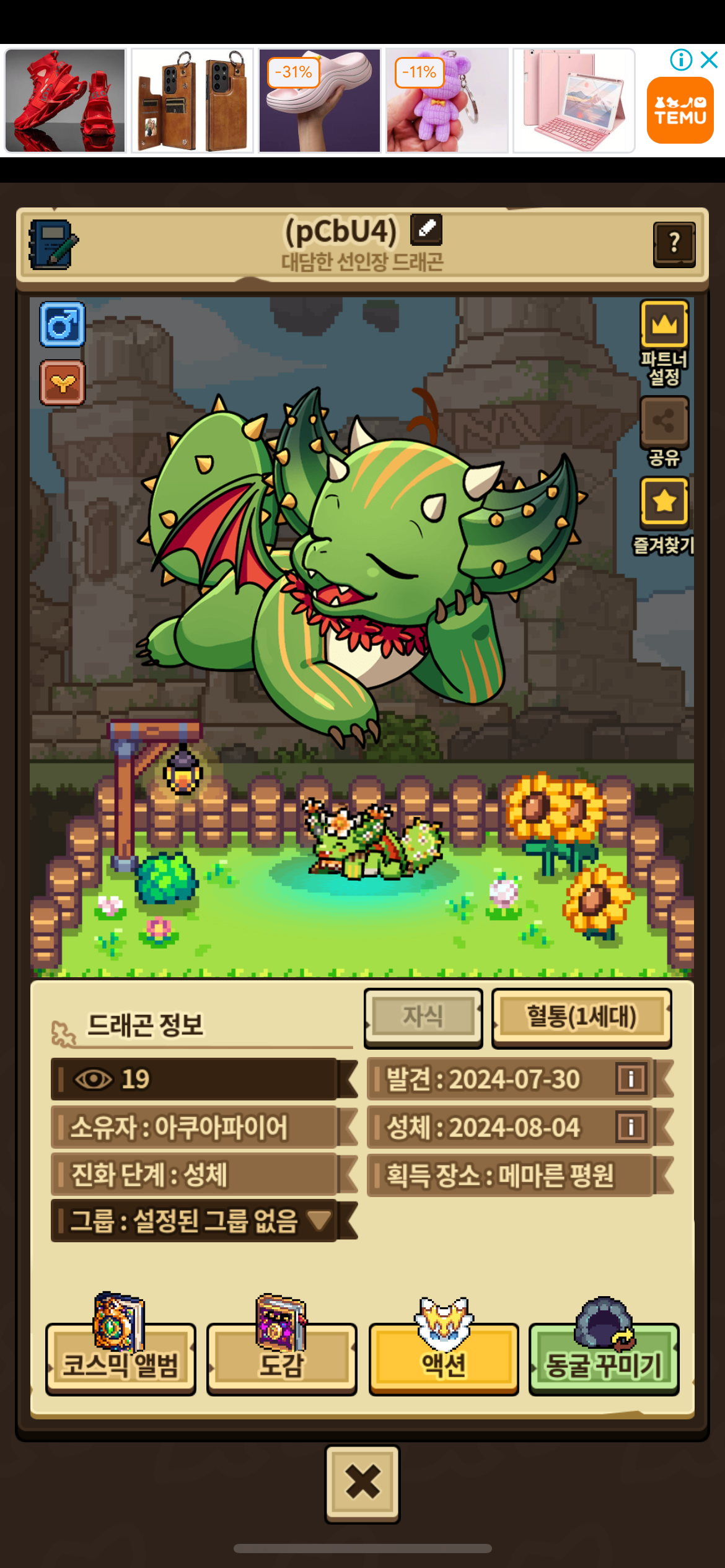
Task: Edit the dragon name pCbU4
Action: click(426, 229)
